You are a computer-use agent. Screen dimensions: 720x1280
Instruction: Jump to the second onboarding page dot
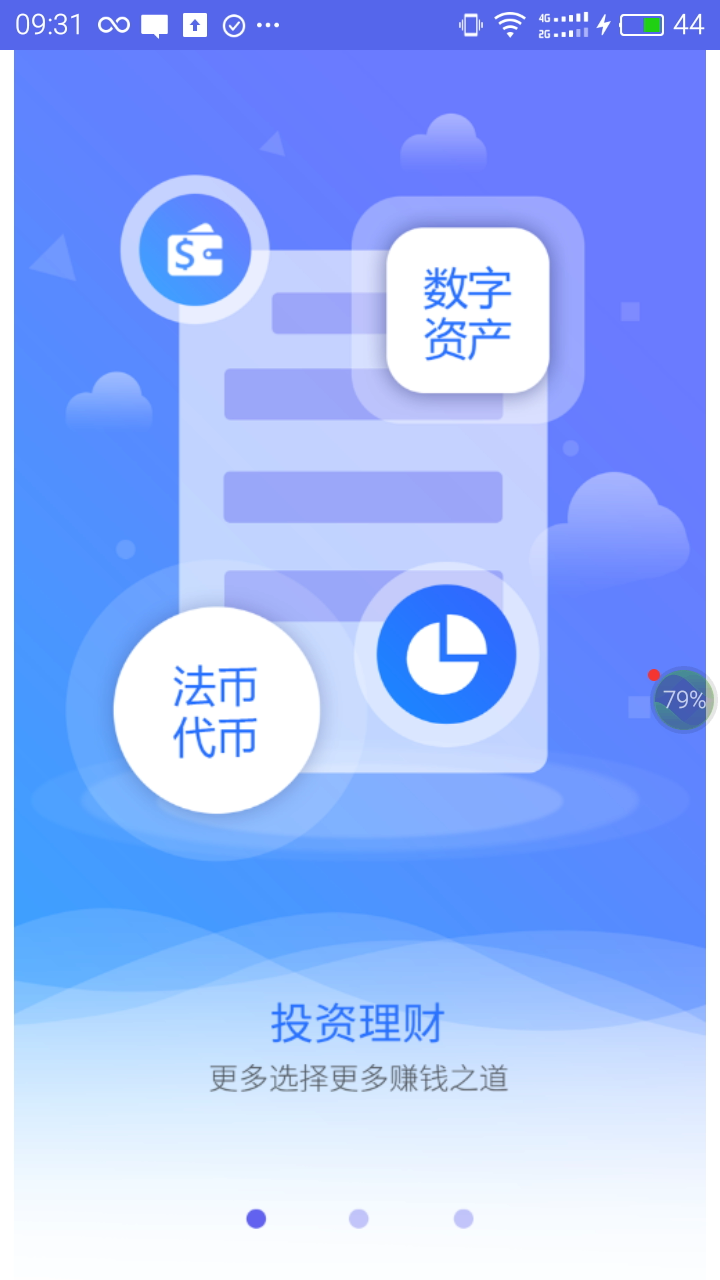[x=358, y=1218]
